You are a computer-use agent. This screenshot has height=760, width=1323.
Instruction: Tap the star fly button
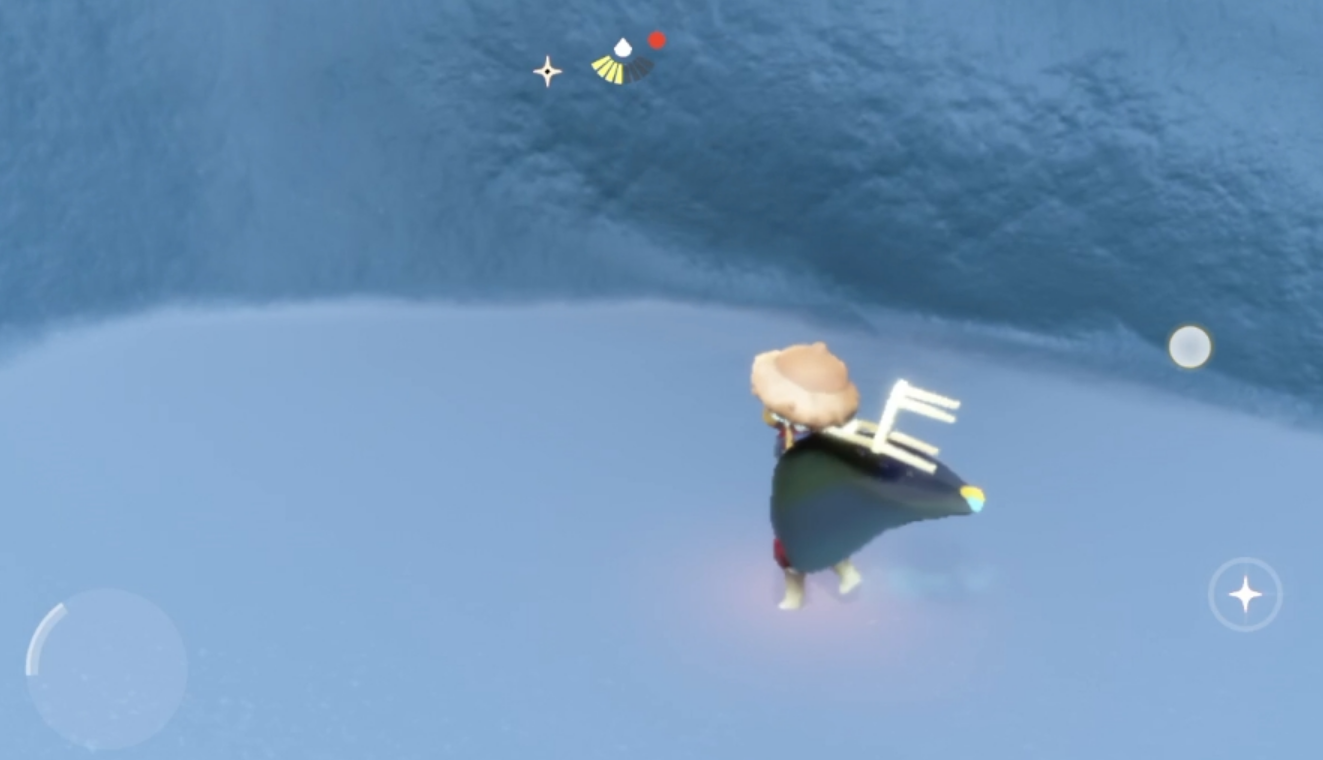[x=1245, y=595]
